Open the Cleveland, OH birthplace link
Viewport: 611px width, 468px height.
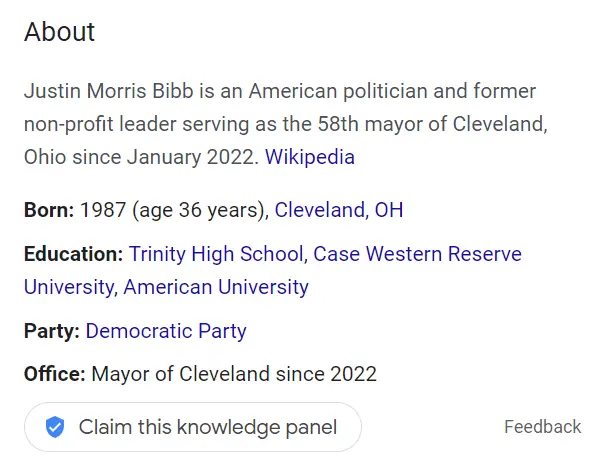(338, 211)
